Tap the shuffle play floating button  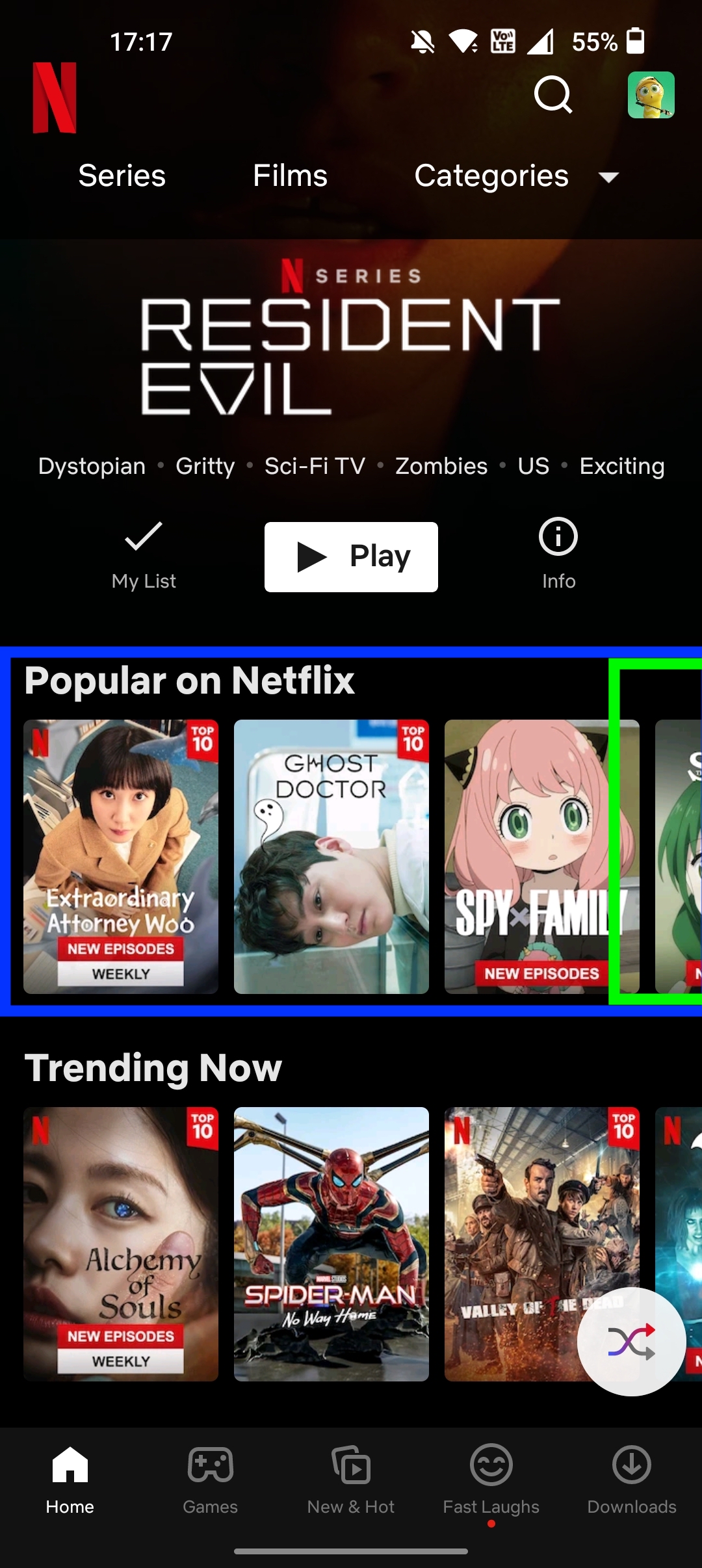(x=631, y=1341)
